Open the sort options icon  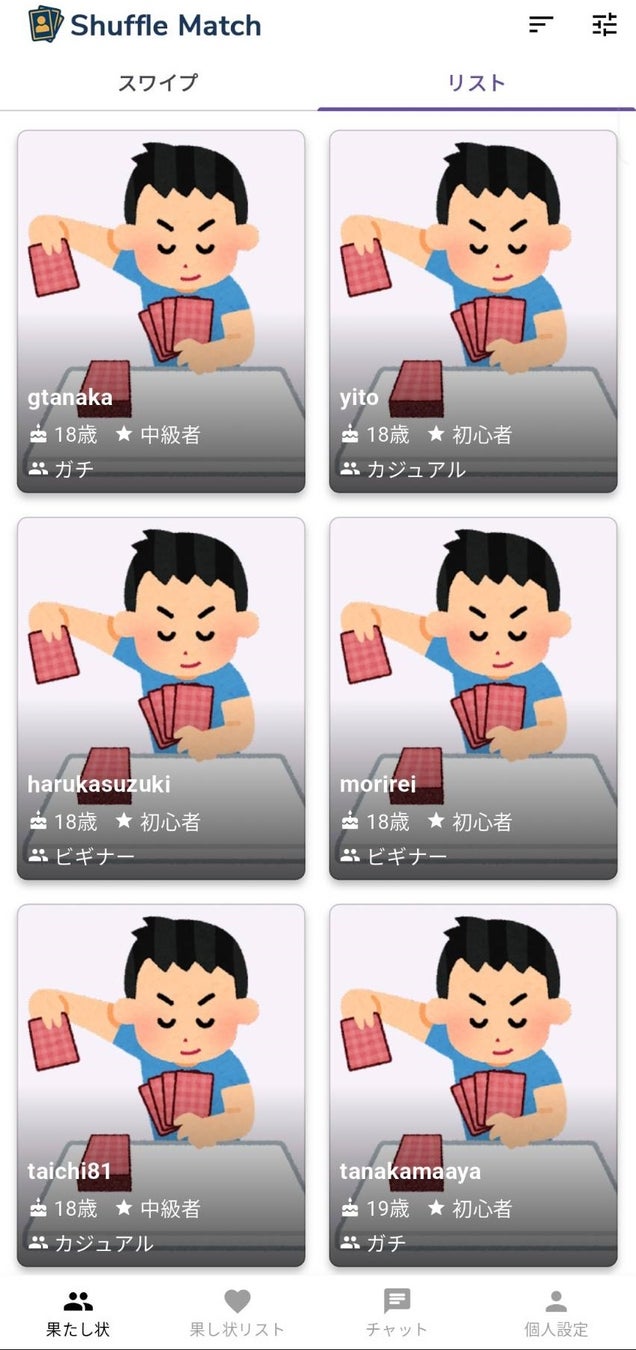[541, 25]
